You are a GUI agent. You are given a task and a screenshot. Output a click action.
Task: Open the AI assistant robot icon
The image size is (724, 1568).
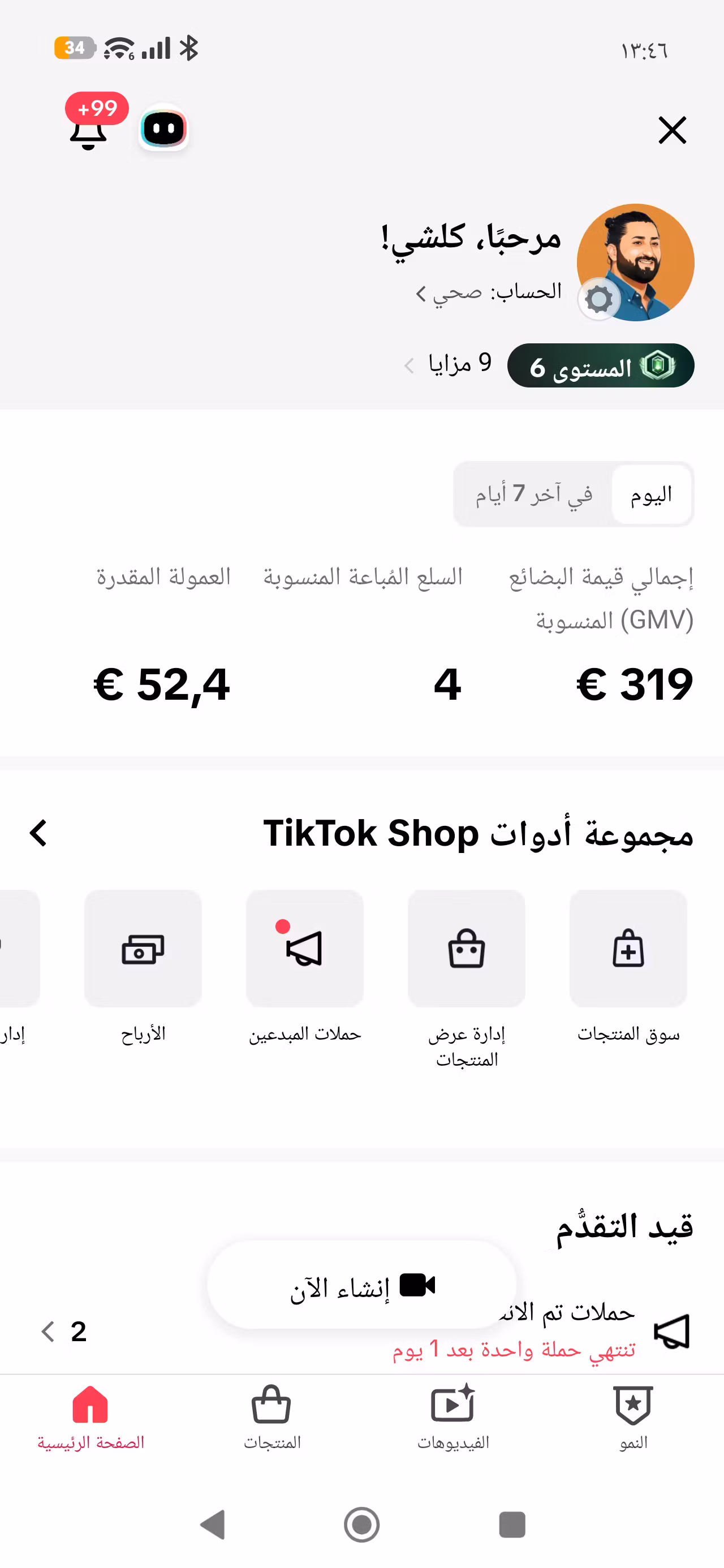click(x=163, y=128)
